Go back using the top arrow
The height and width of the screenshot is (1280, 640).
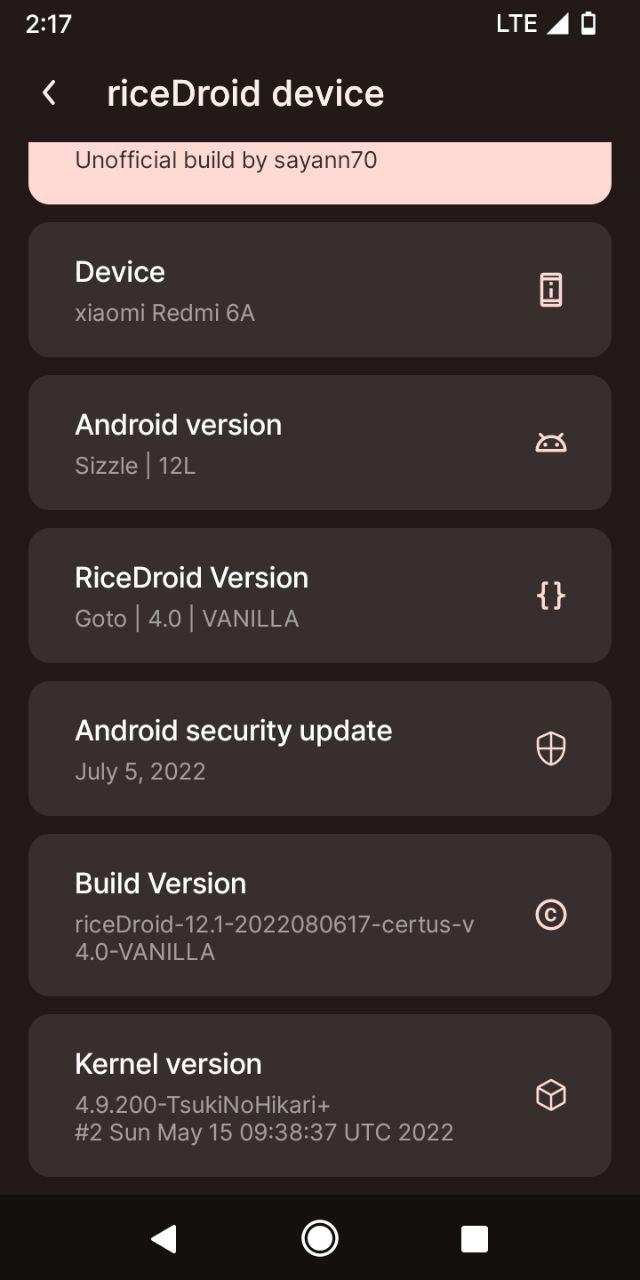point(49,93)
